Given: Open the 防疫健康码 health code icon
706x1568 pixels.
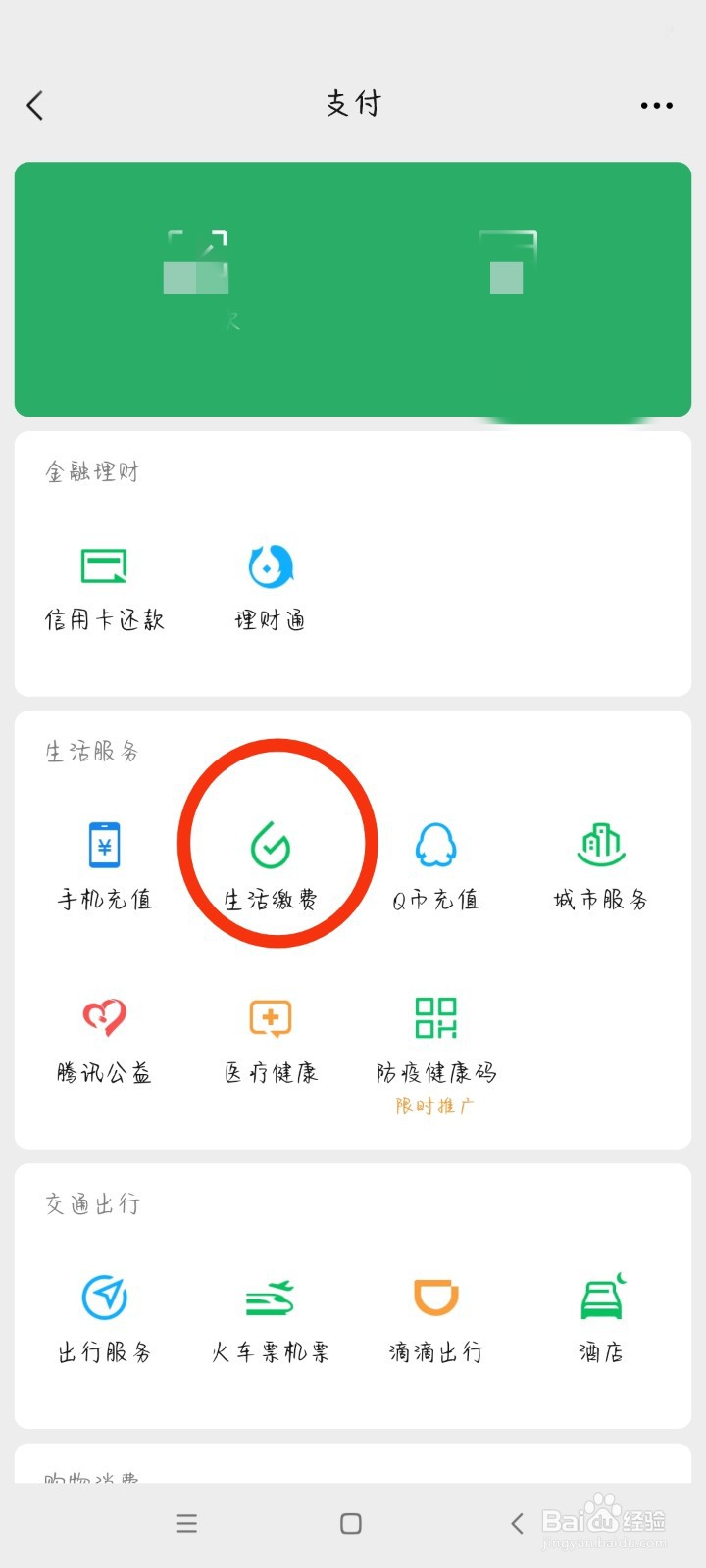Looking at the screenshot, I should [x=435, y=1037].
